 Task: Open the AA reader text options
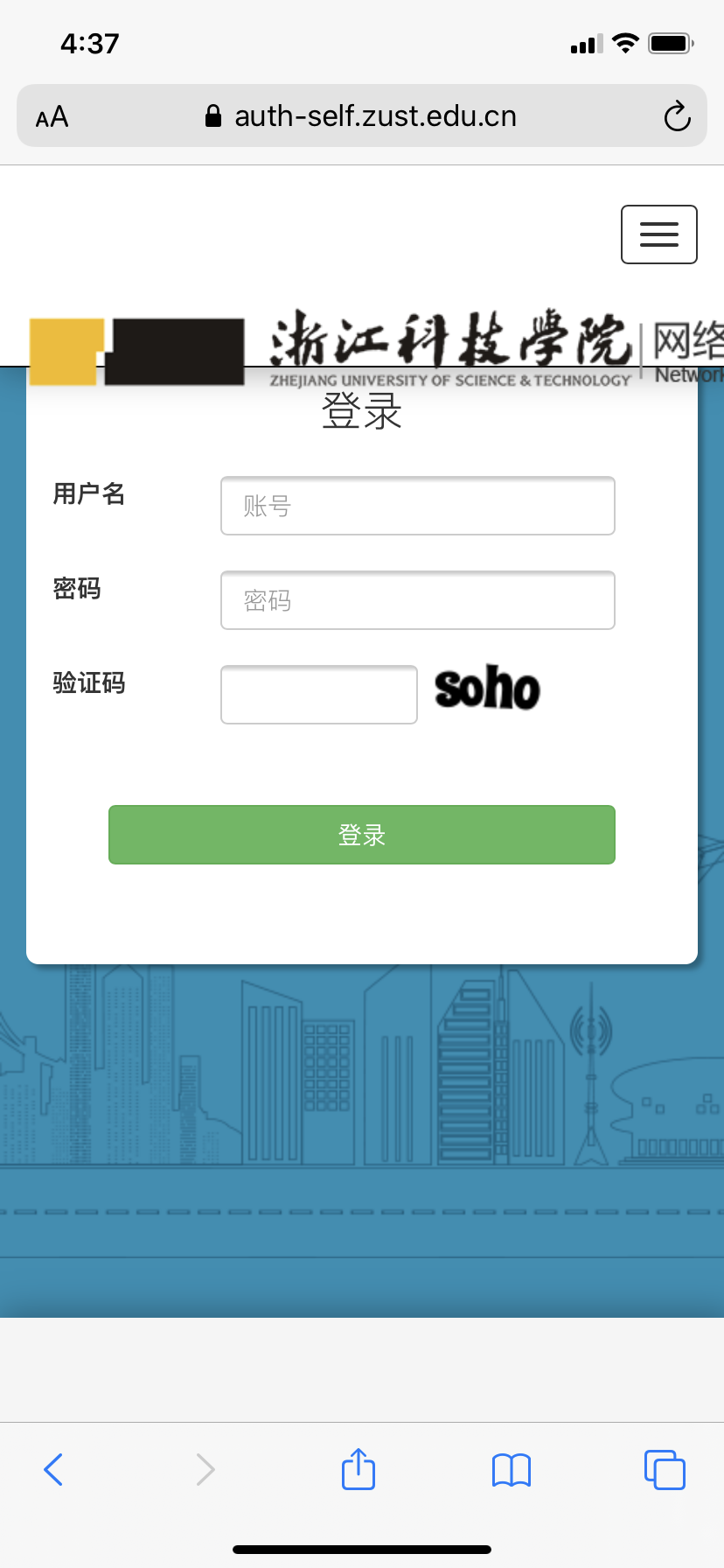(x=52, y=116)
